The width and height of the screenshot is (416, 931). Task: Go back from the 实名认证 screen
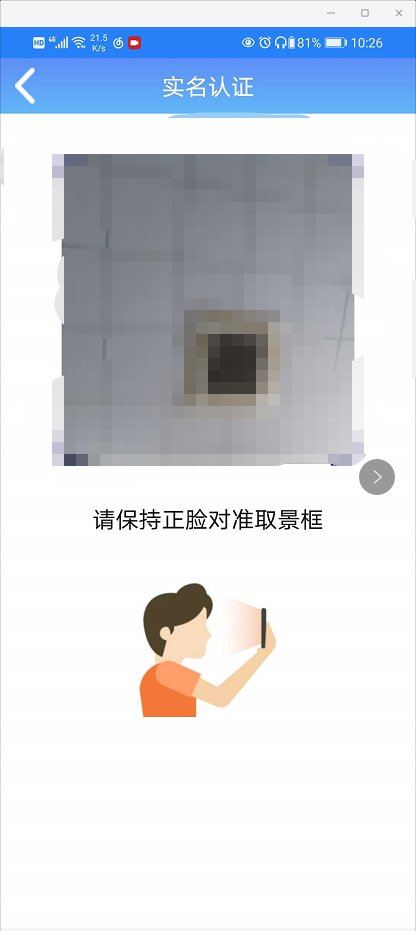click(25, 86)
